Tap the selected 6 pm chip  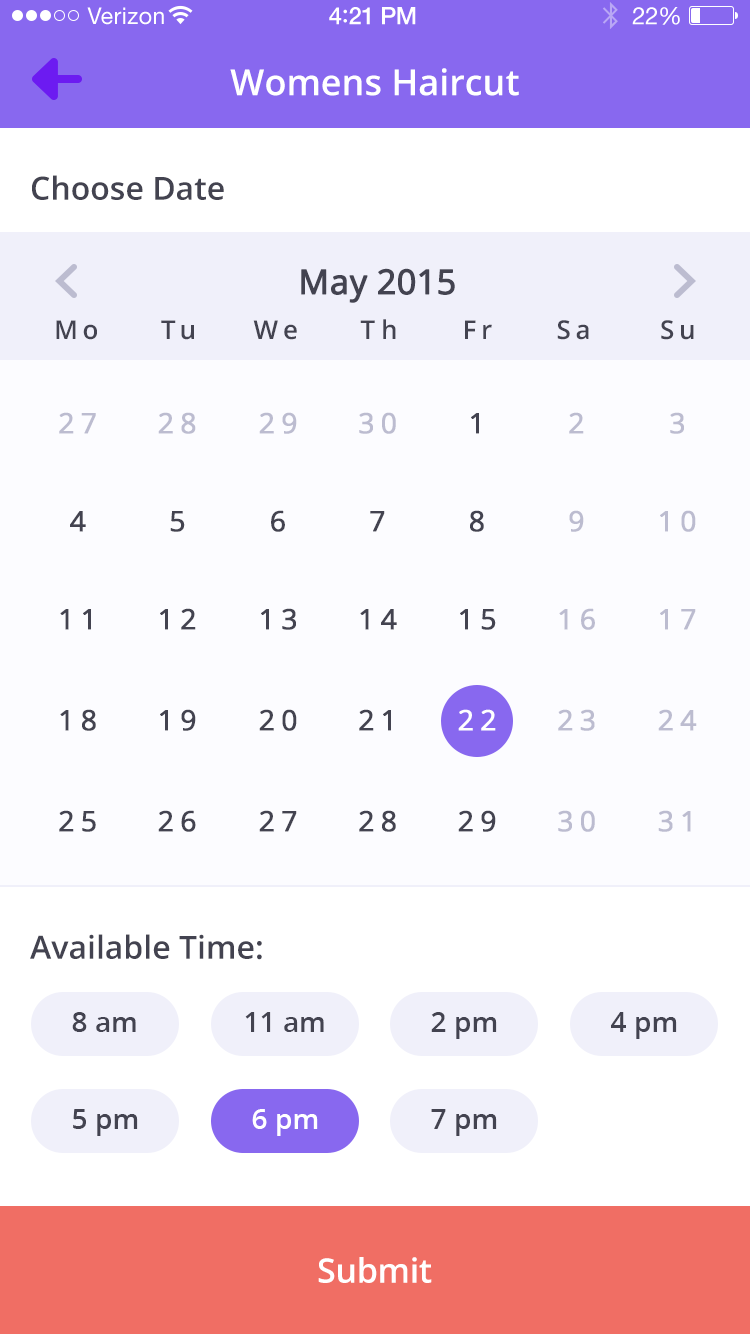[285, 1120]
